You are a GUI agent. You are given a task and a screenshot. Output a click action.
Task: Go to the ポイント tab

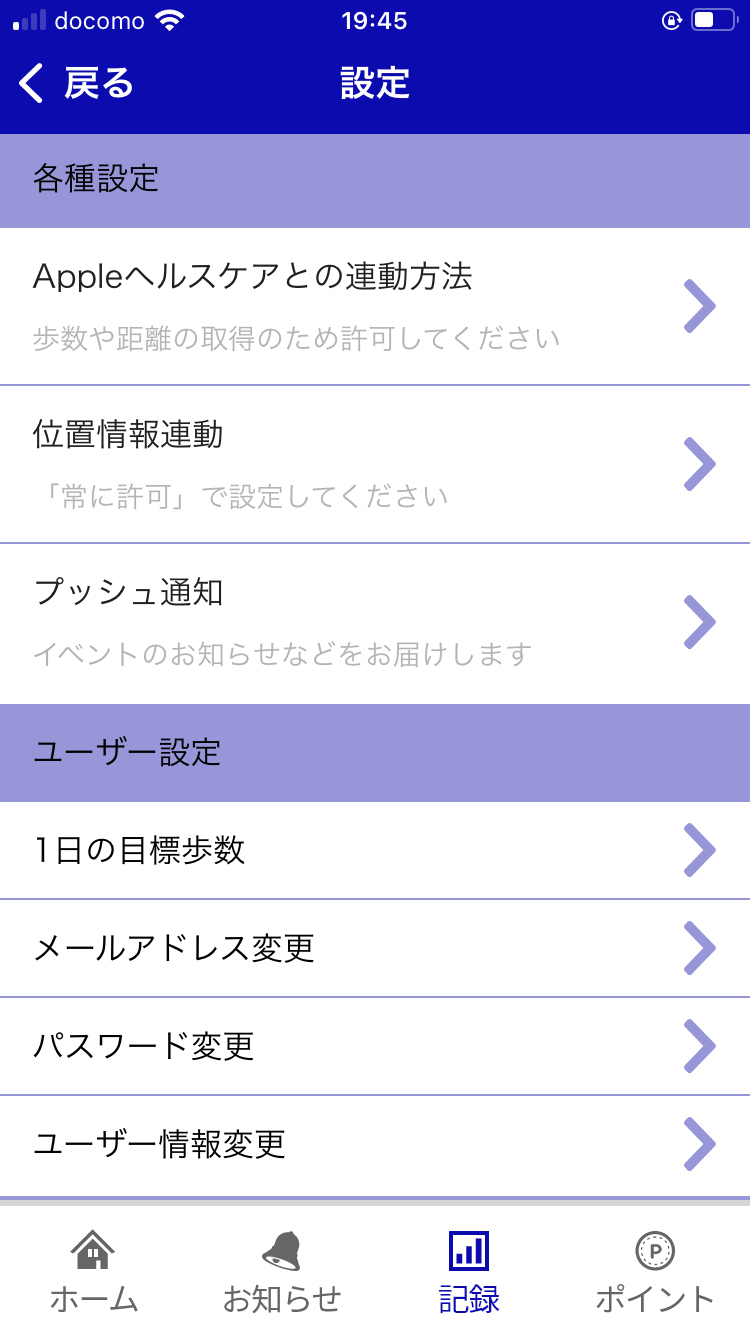655,1272
